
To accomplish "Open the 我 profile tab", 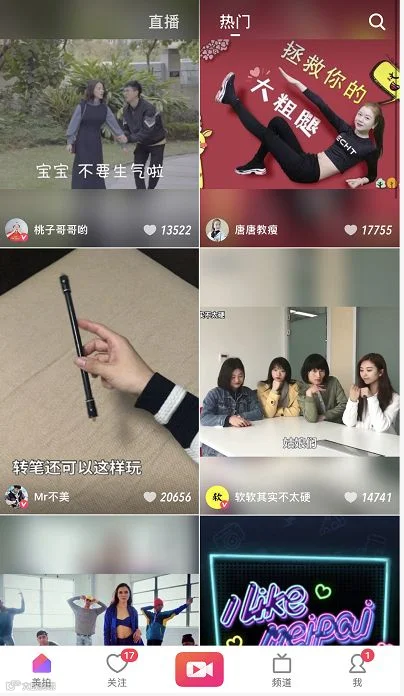I will tap(359, 670).
